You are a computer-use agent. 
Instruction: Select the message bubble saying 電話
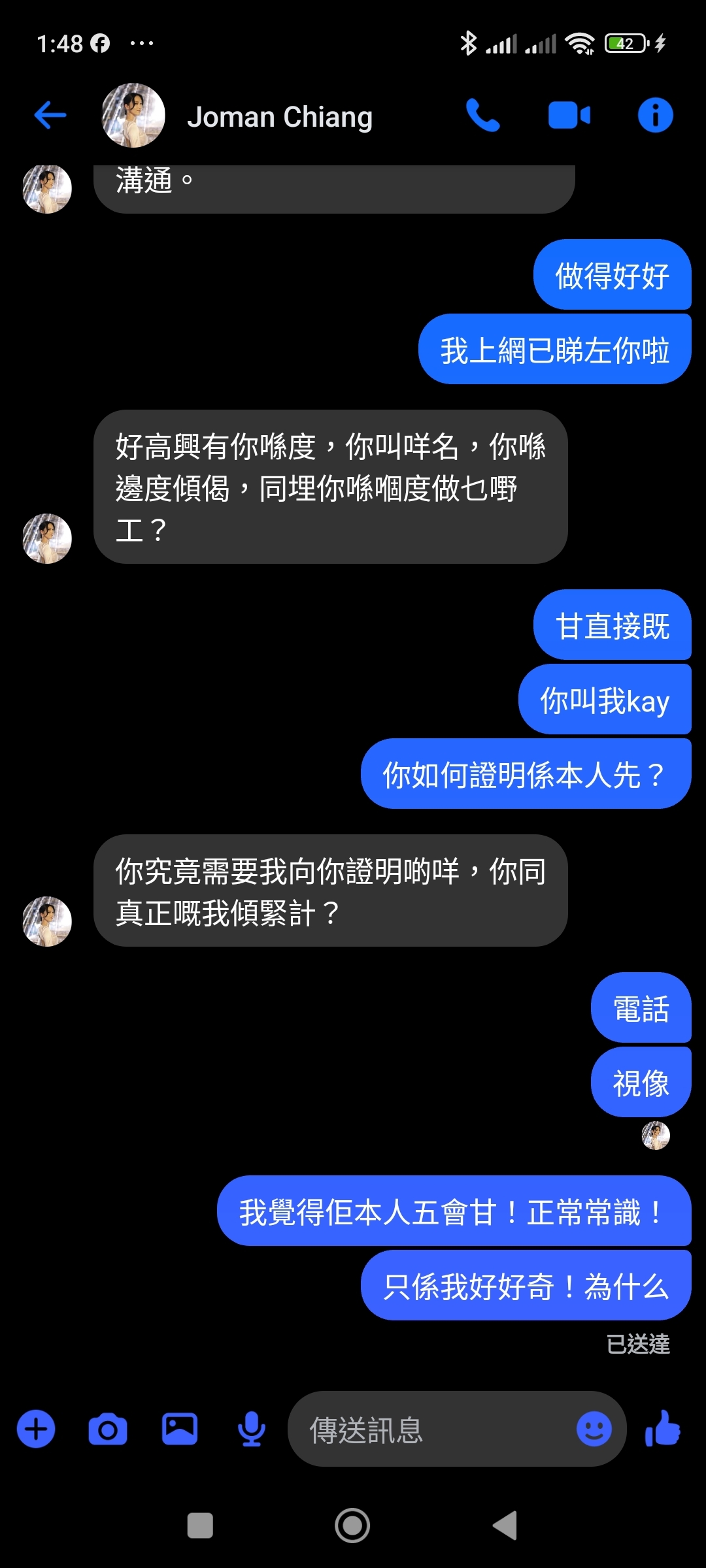tap(639, 1008)
